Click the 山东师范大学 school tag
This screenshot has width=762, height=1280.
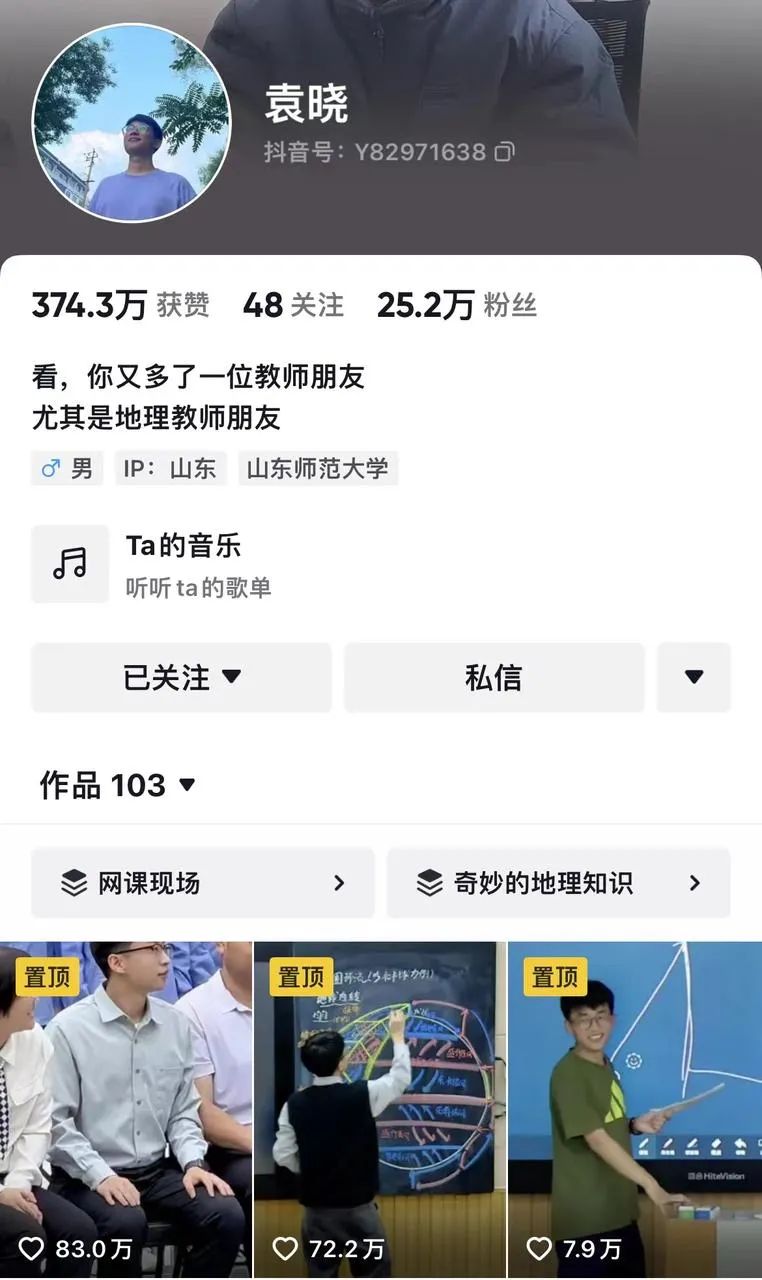(318, 468)
